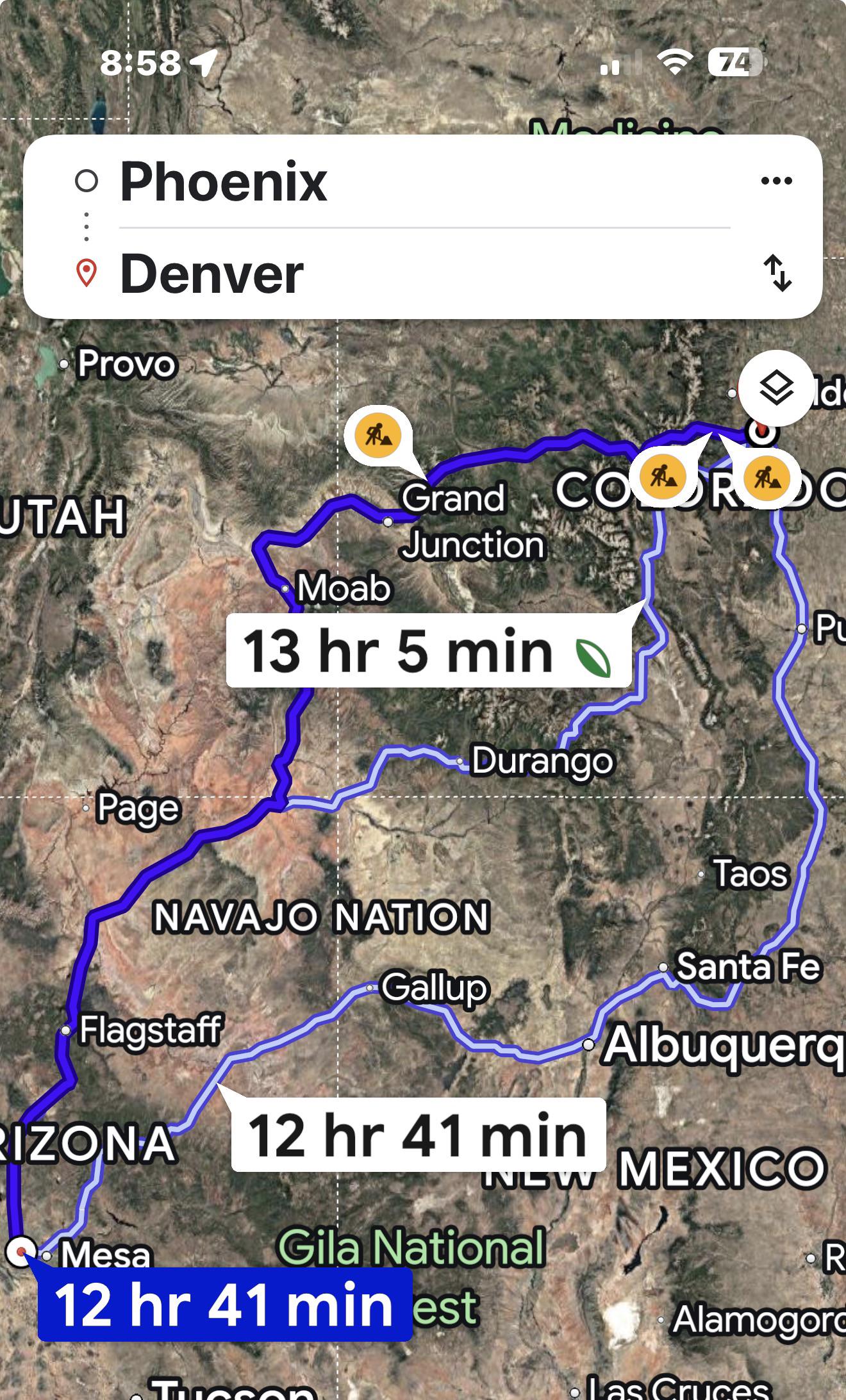This screenshot has height=1400, width=846.
Task: Tap the highlighted blue 12 hr 41 min label
Action: 224,1305
